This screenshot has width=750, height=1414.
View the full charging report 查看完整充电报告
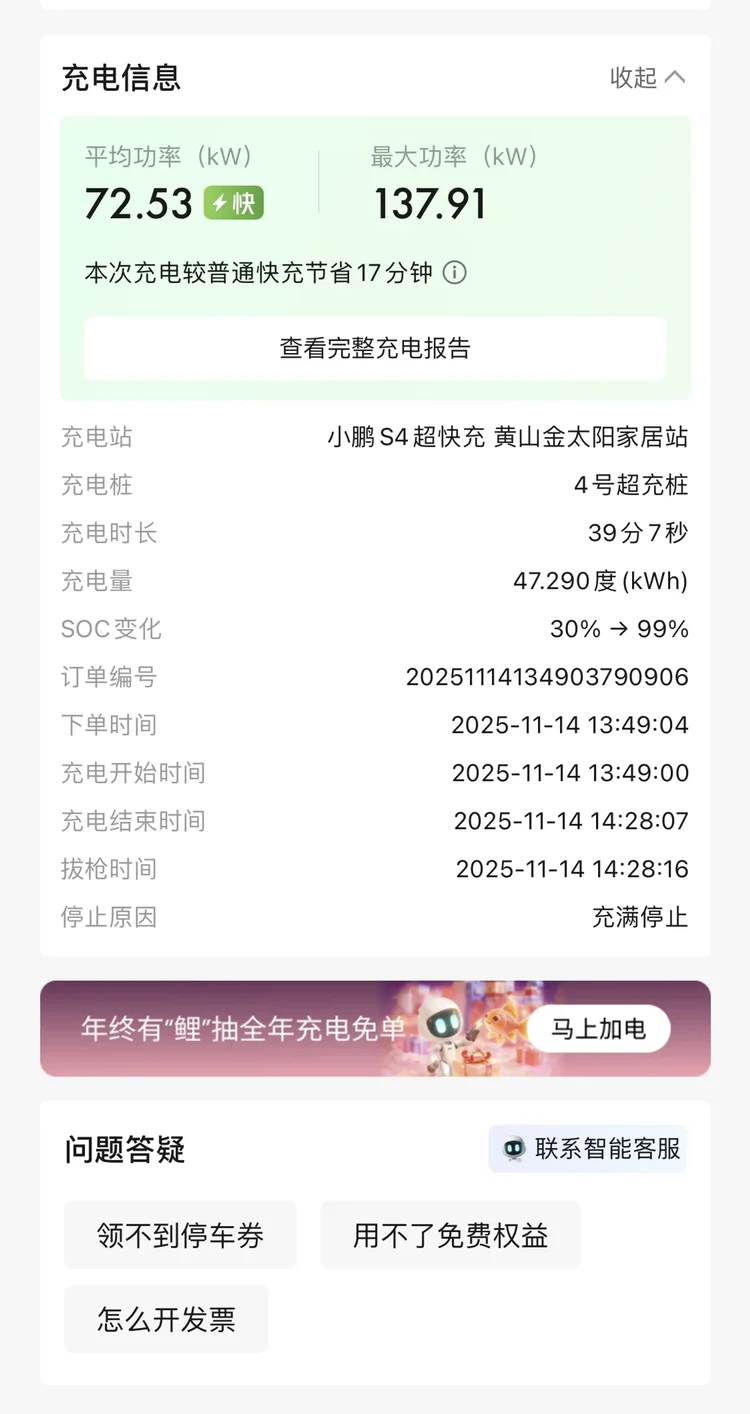[x=375, y=348]
